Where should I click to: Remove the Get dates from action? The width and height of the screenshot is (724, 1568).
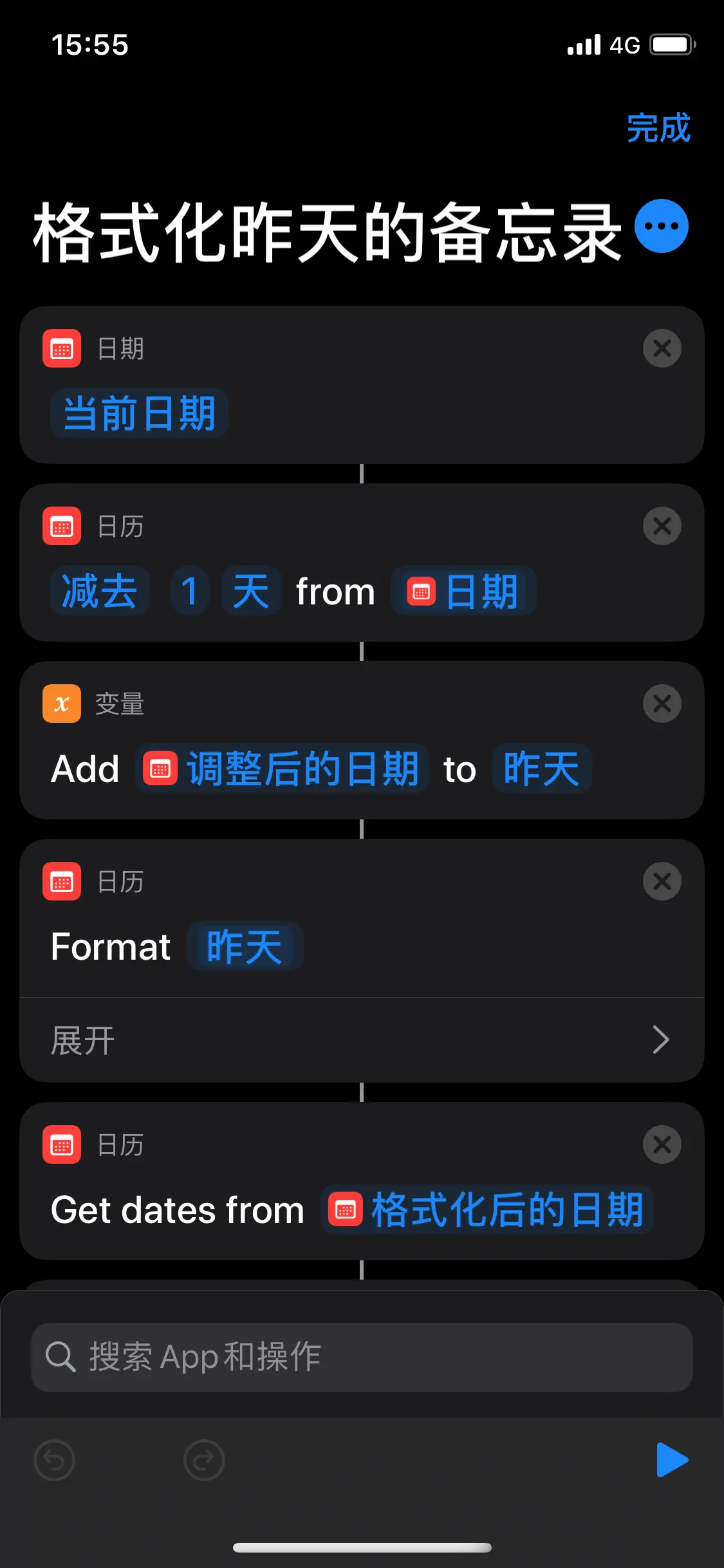coord(662,1144)
